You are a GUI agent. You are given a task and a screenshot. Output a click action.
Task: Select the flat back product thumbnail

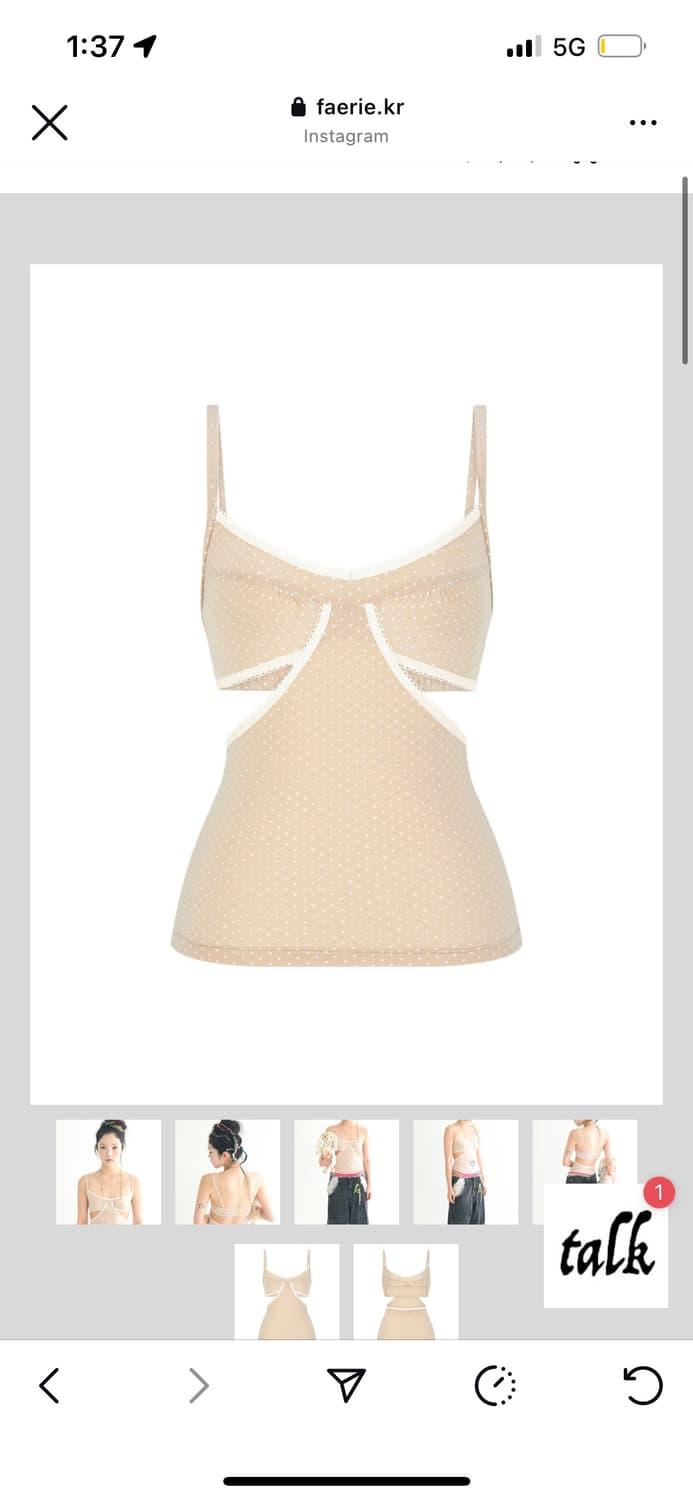405,1291
